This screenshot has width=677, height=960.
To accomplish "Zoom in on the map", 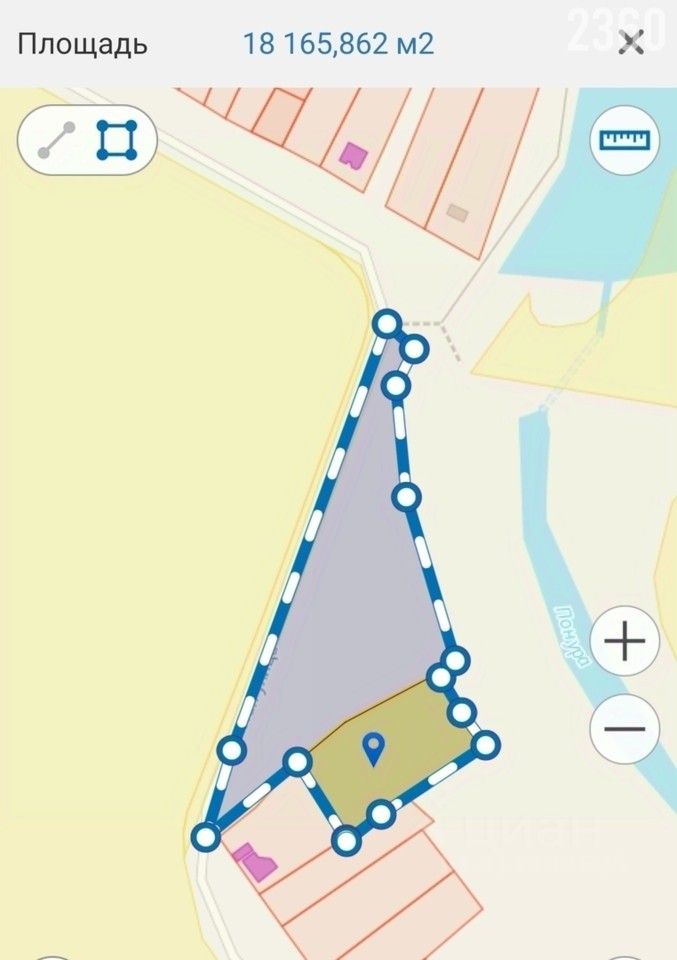I will 625,641.
